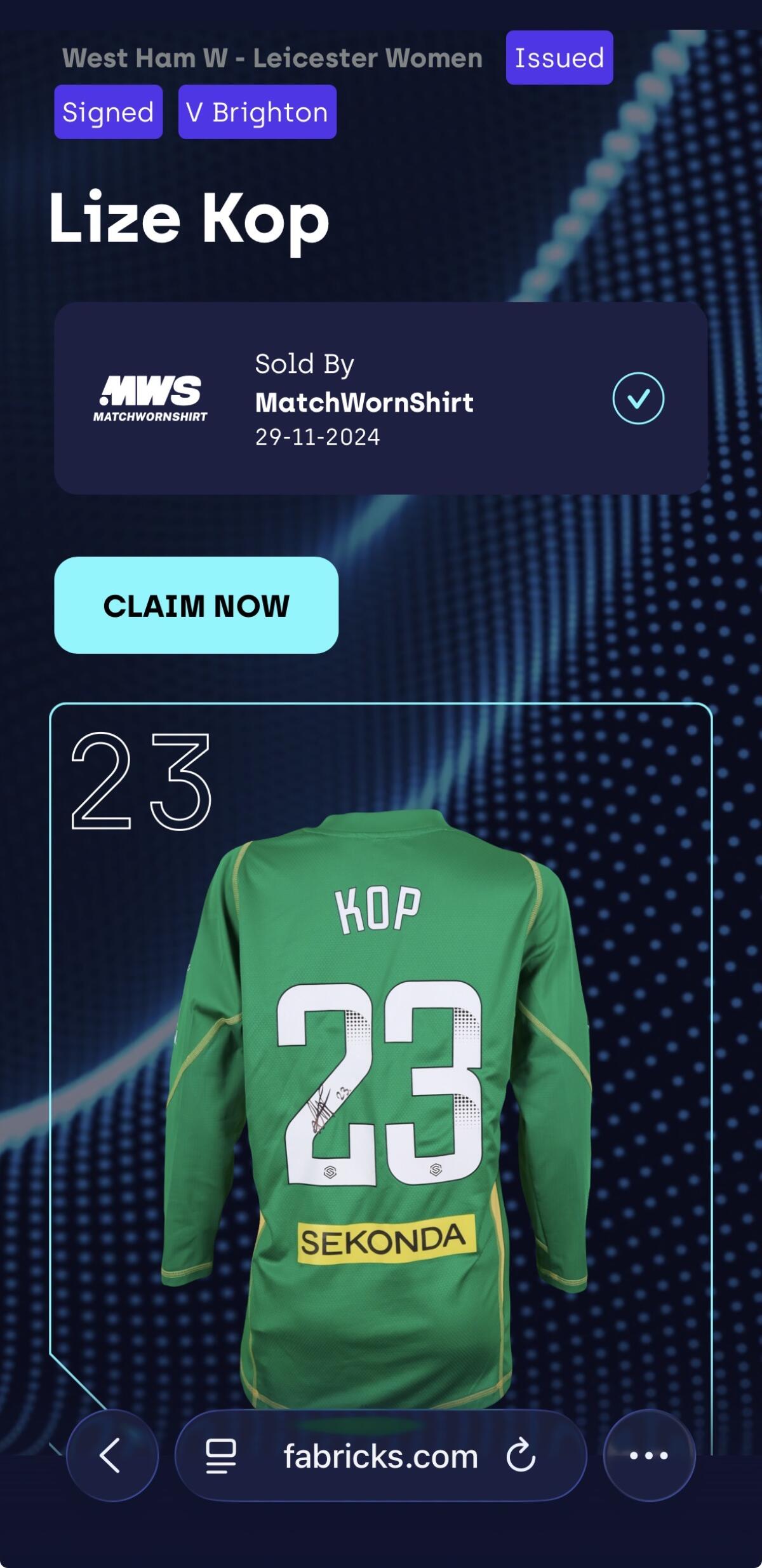
Task: Open the browser more options menu
Action: pyautogui.click(x=649, y=1455)
